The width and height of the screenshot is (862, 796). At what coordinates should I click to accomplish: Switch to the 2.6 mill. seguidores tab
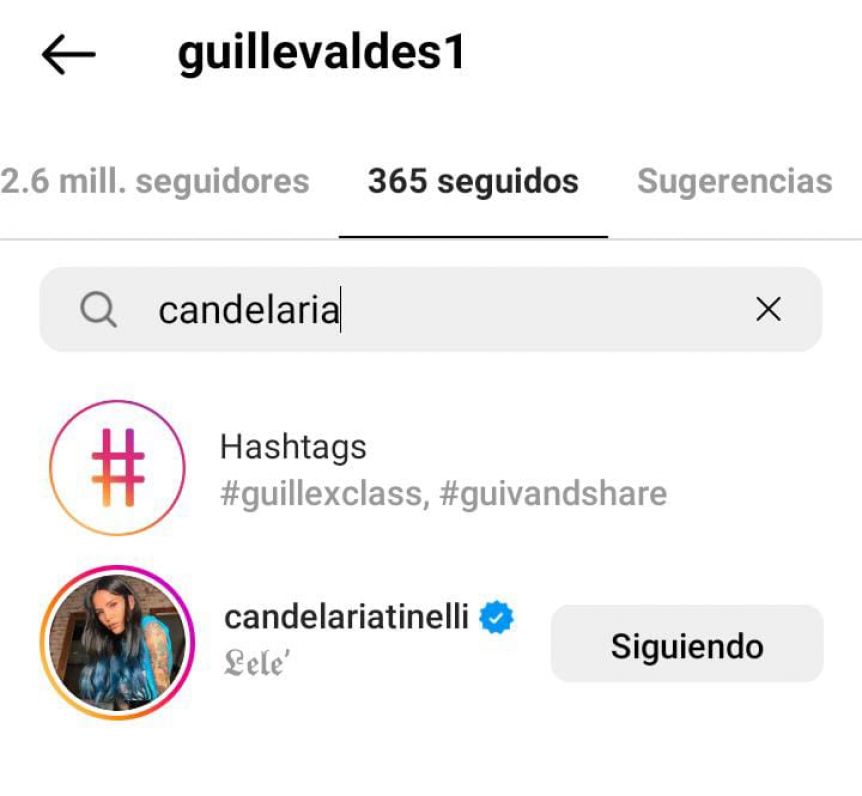pos(155,181)
